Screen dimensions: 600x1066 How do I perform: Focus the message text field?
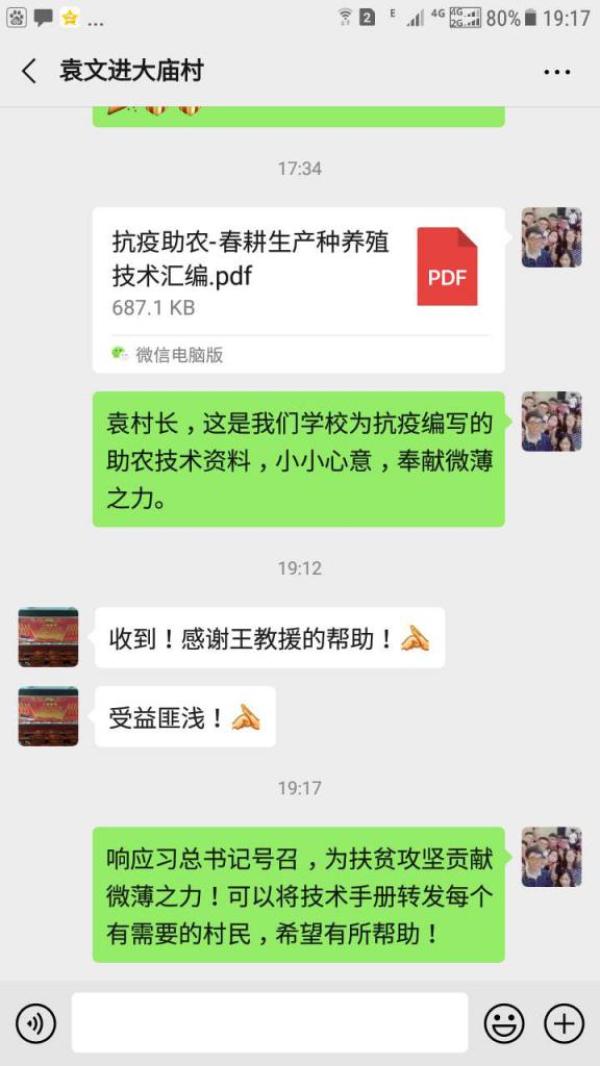coord(270,1023)
